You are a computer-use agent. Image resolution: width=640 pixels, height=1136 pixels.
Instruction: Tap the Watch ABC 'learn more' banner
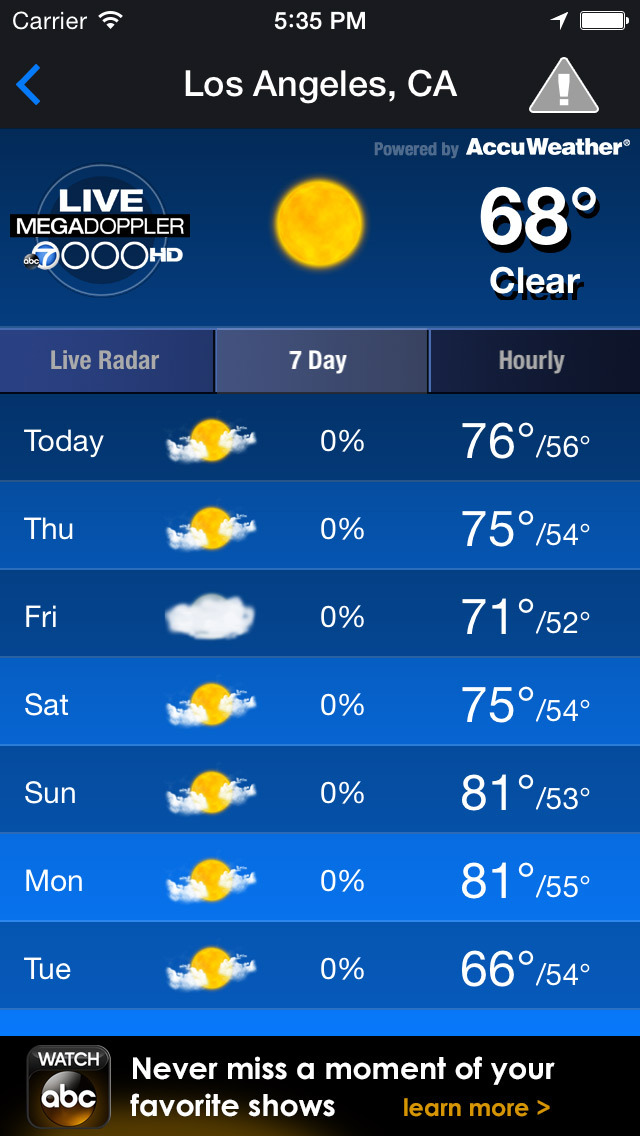476,1108
